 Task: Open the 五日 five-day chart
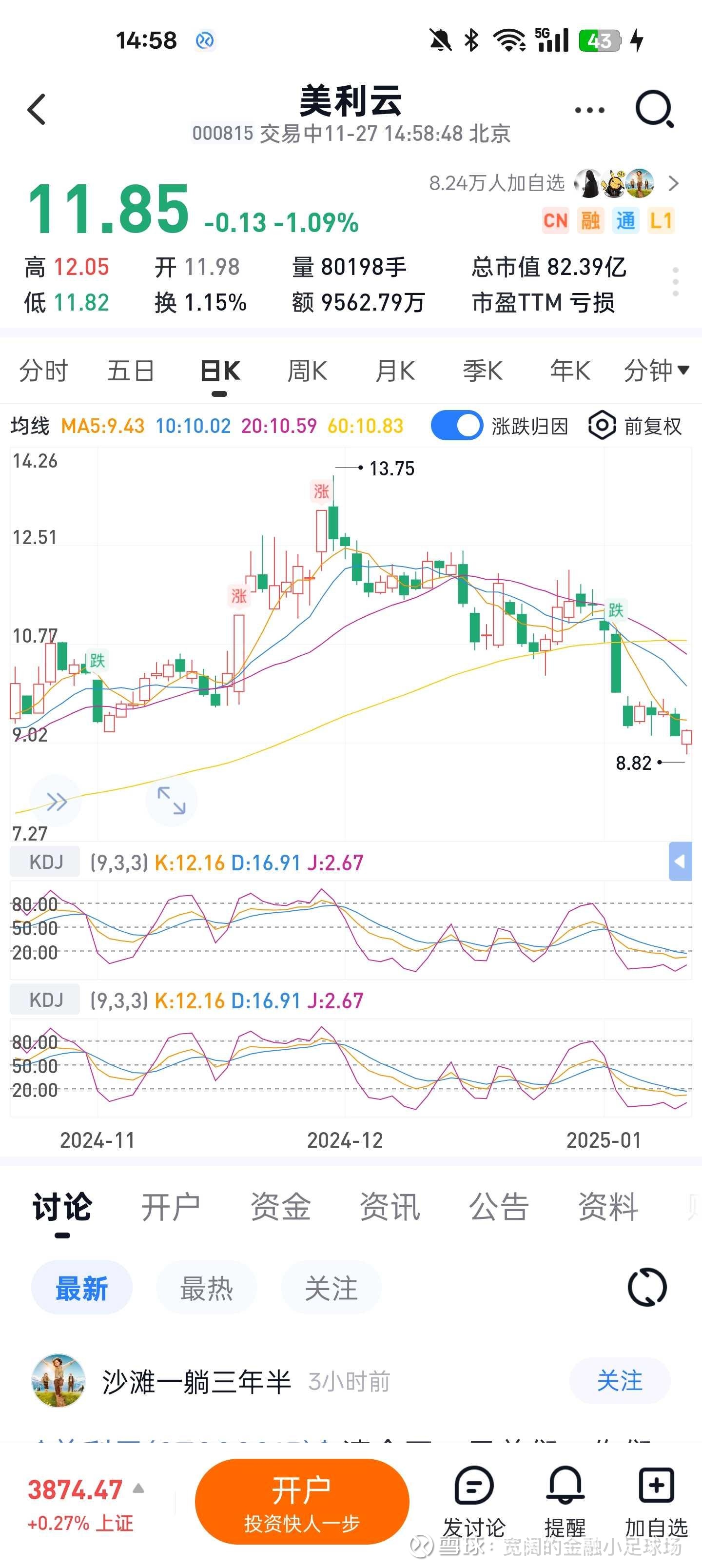(130, 371)
